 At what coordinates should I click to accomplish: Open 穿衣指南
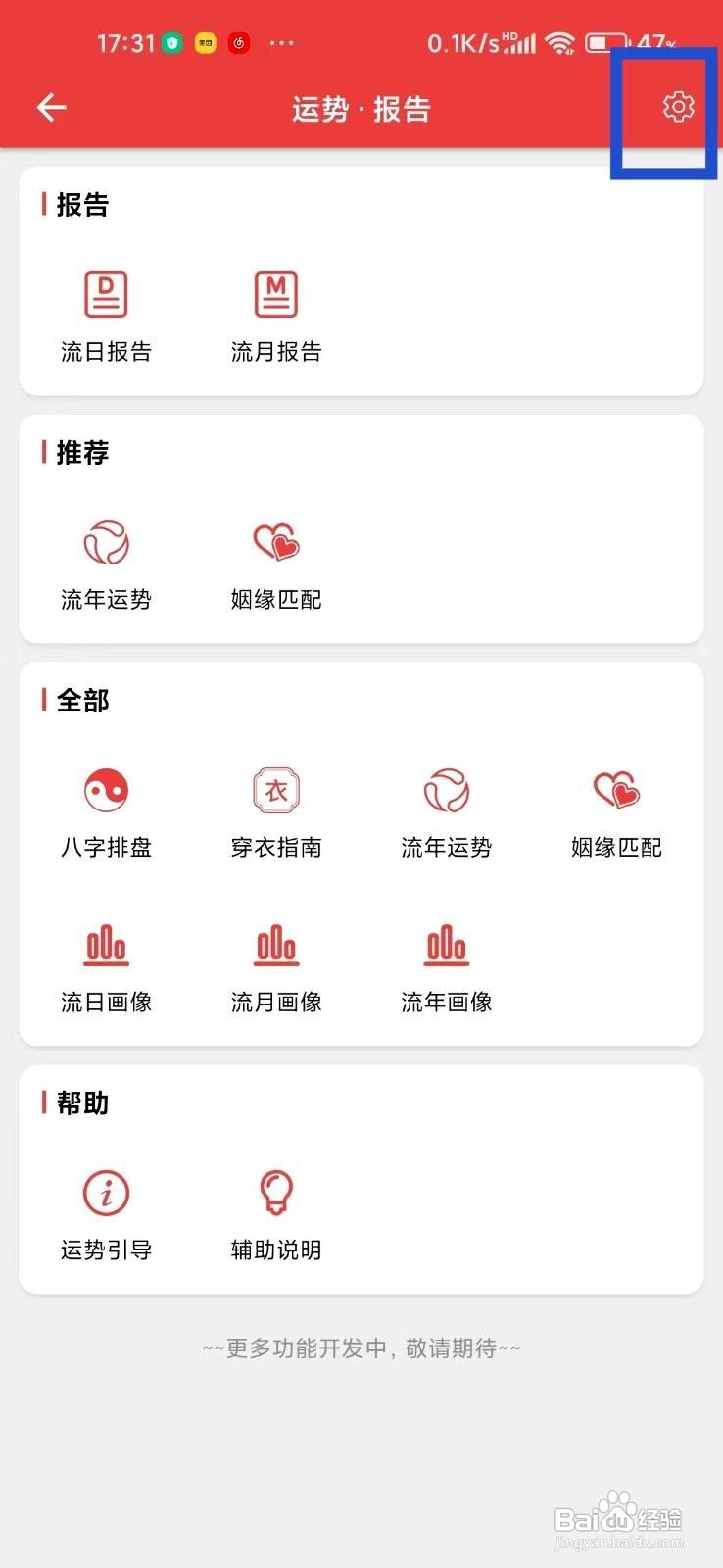276,812
